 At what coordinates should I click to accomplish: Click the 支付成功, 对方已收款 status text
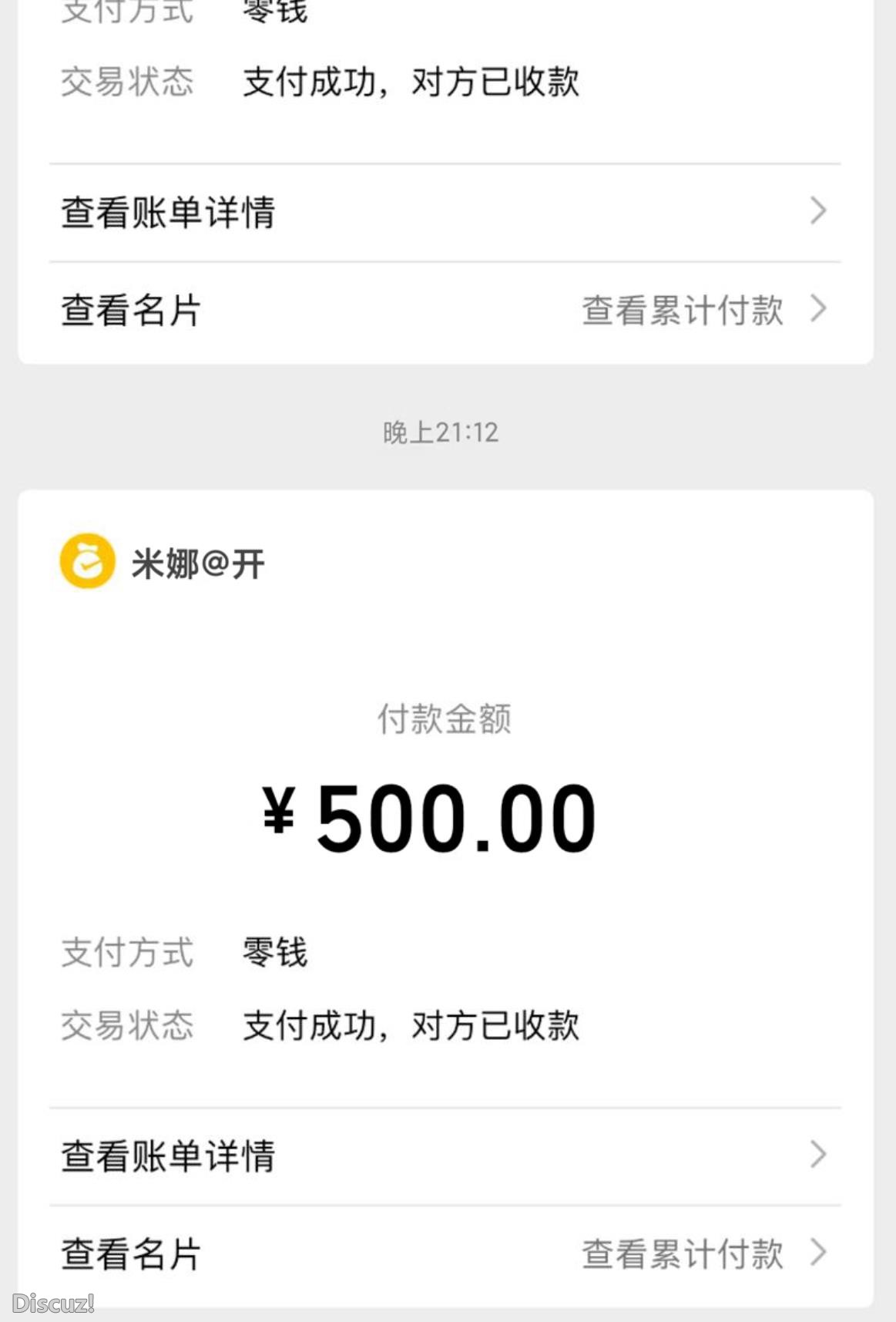pos(411,1025)
